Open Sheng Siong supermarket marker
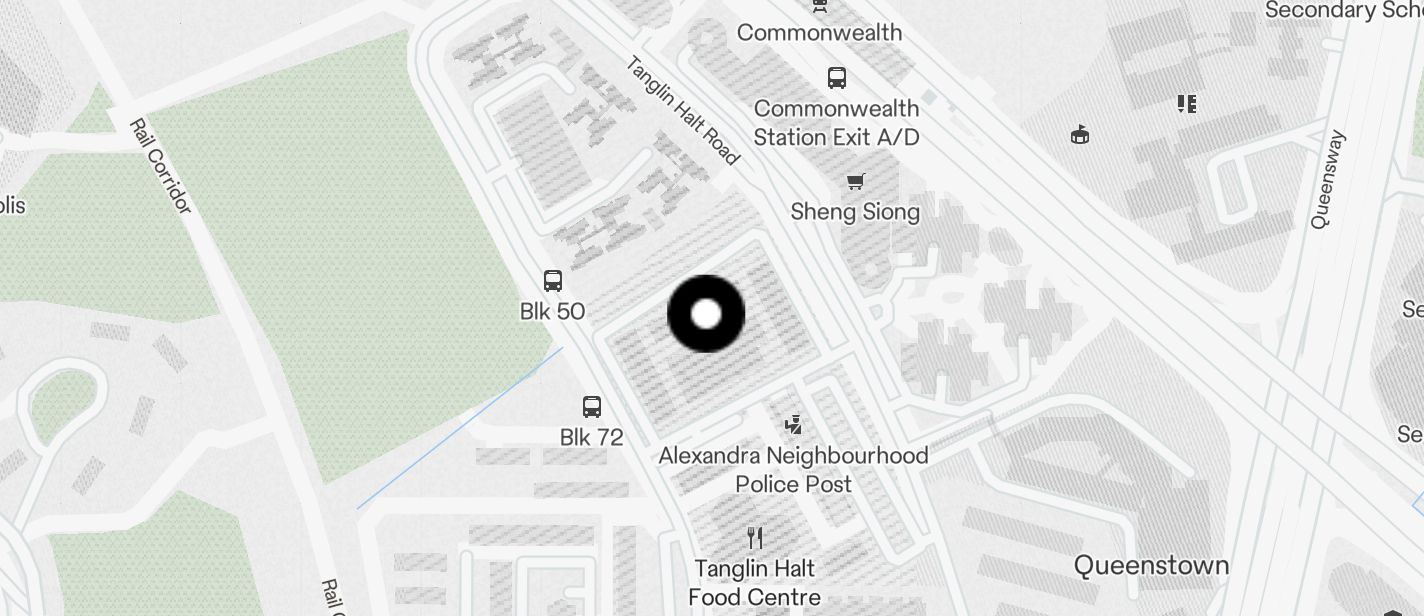 point(855,182)
